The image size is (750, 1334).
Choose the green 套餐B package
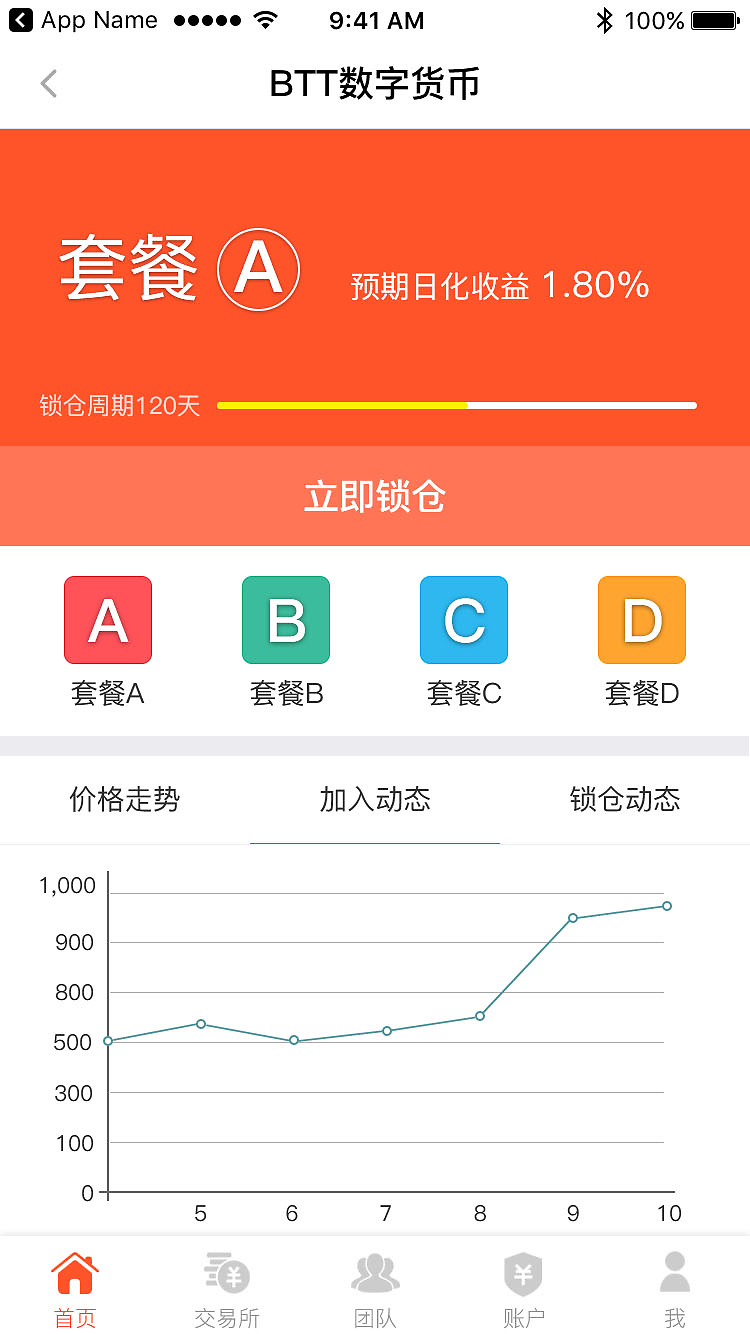coord(286,642)
